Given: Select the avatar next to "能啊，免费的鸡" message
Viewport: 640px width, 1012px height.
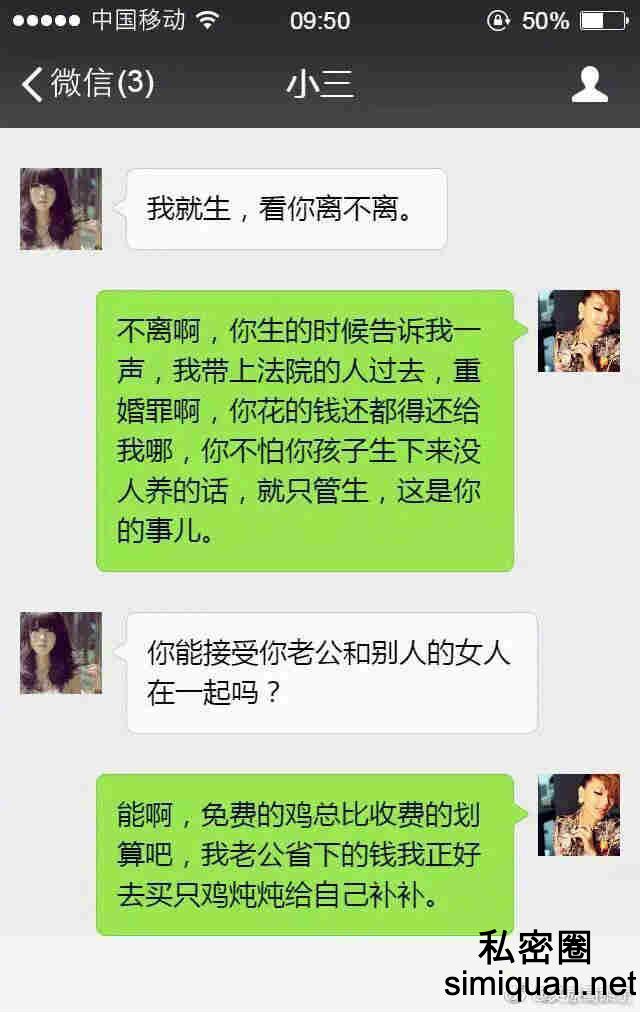Looking at the screenshot, I should click(x=578, y=815).
